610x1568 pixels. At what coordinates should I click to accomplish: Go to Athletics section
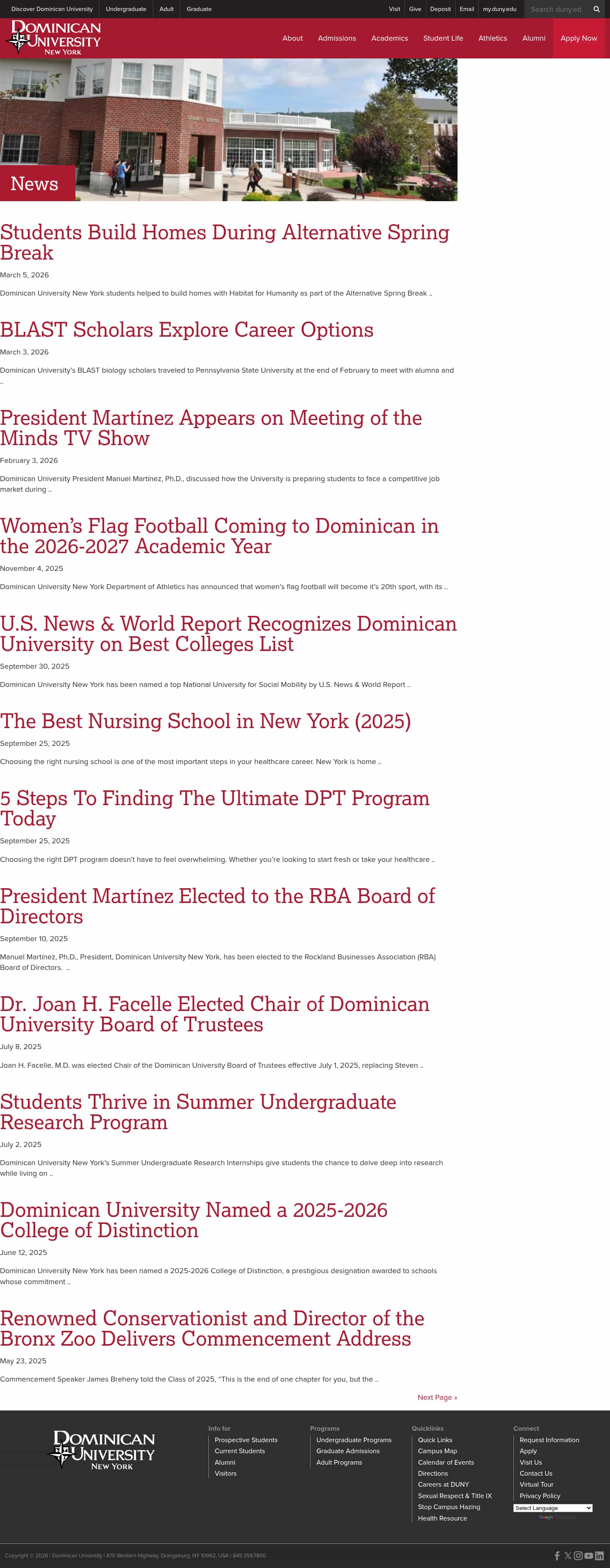point(492,39)
